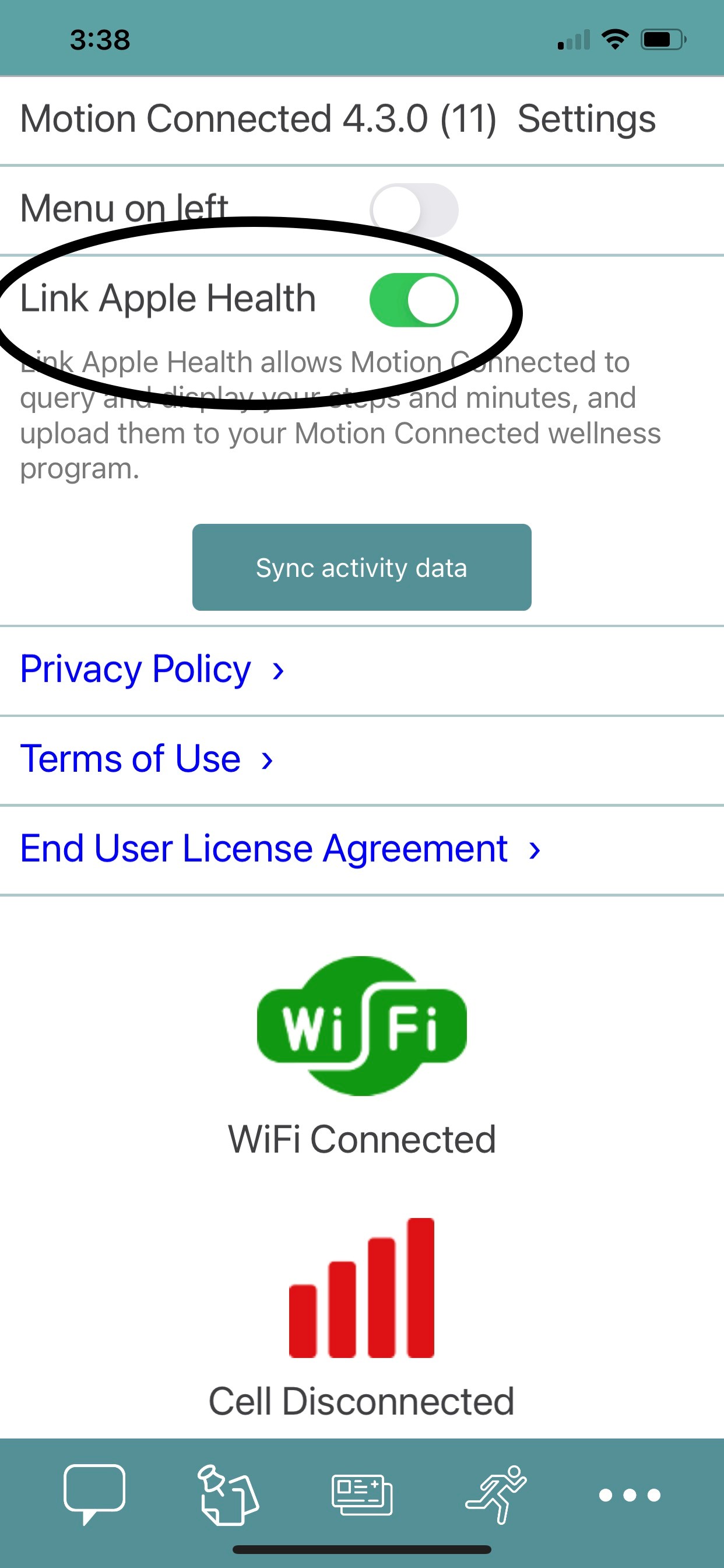Tap Sync activity data button
Viewport: 724px width, 1568px height.
point(361,568)
